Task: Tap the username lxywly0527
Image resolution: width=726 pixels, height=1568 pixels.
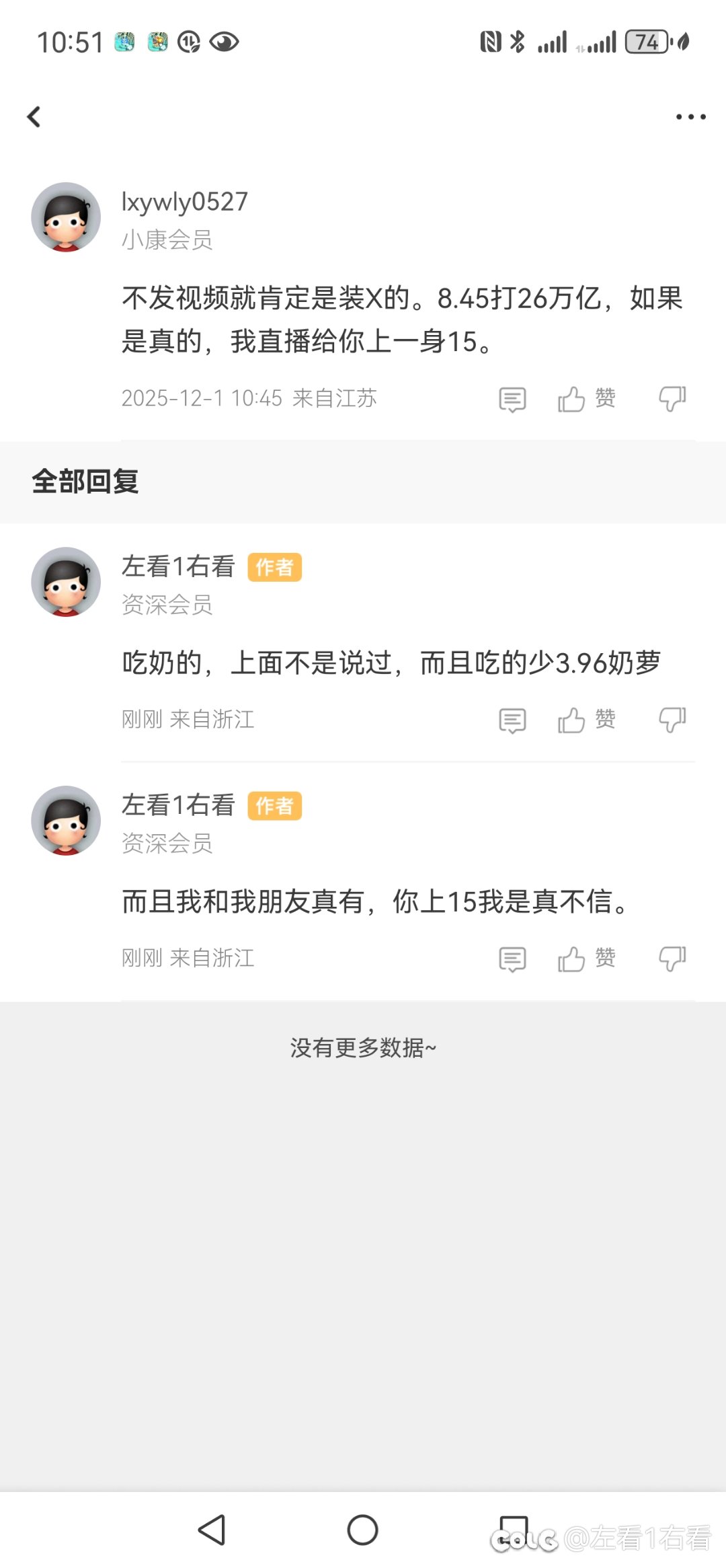Action: [184, 200]
